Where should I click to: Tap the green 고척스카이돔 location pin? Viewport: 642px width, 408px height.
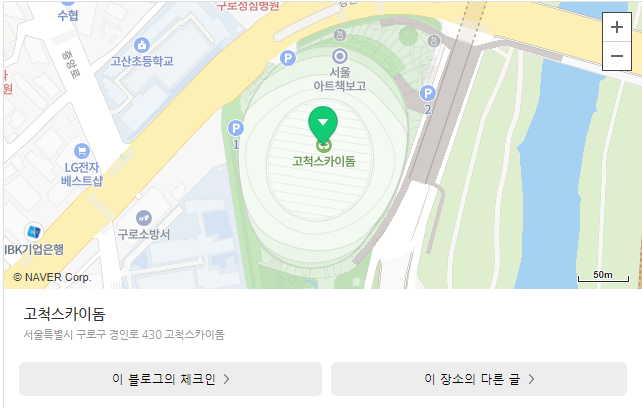coord(322,126)
